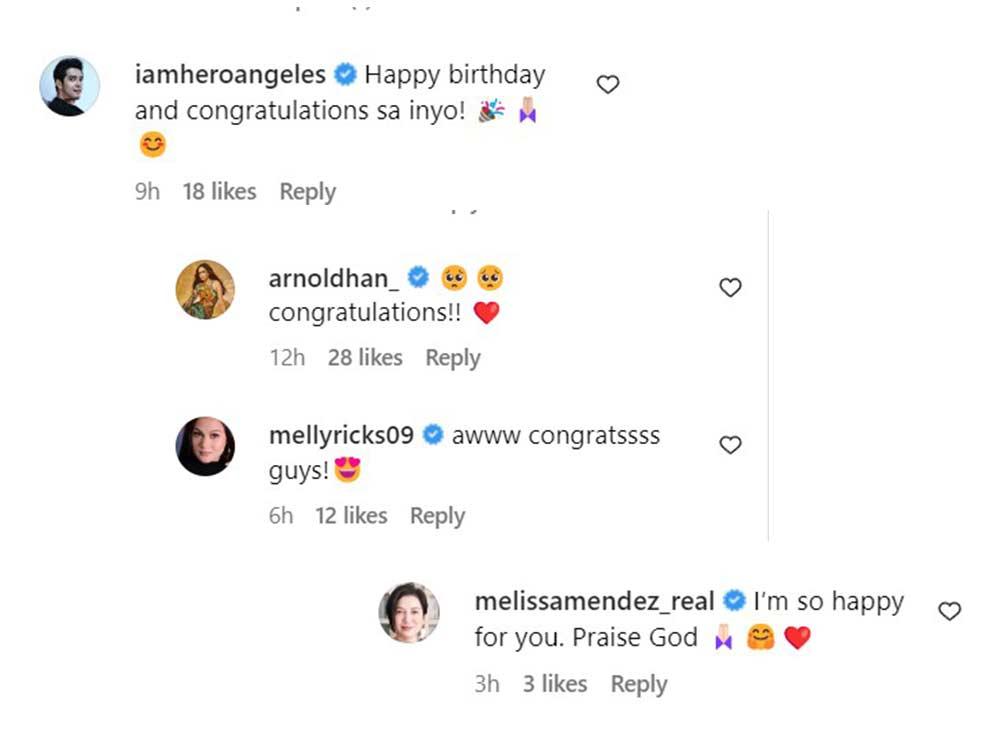Reply to mellyricks09's comment
This screenshot has width=1000, height=750.
(x=437, y=516)
